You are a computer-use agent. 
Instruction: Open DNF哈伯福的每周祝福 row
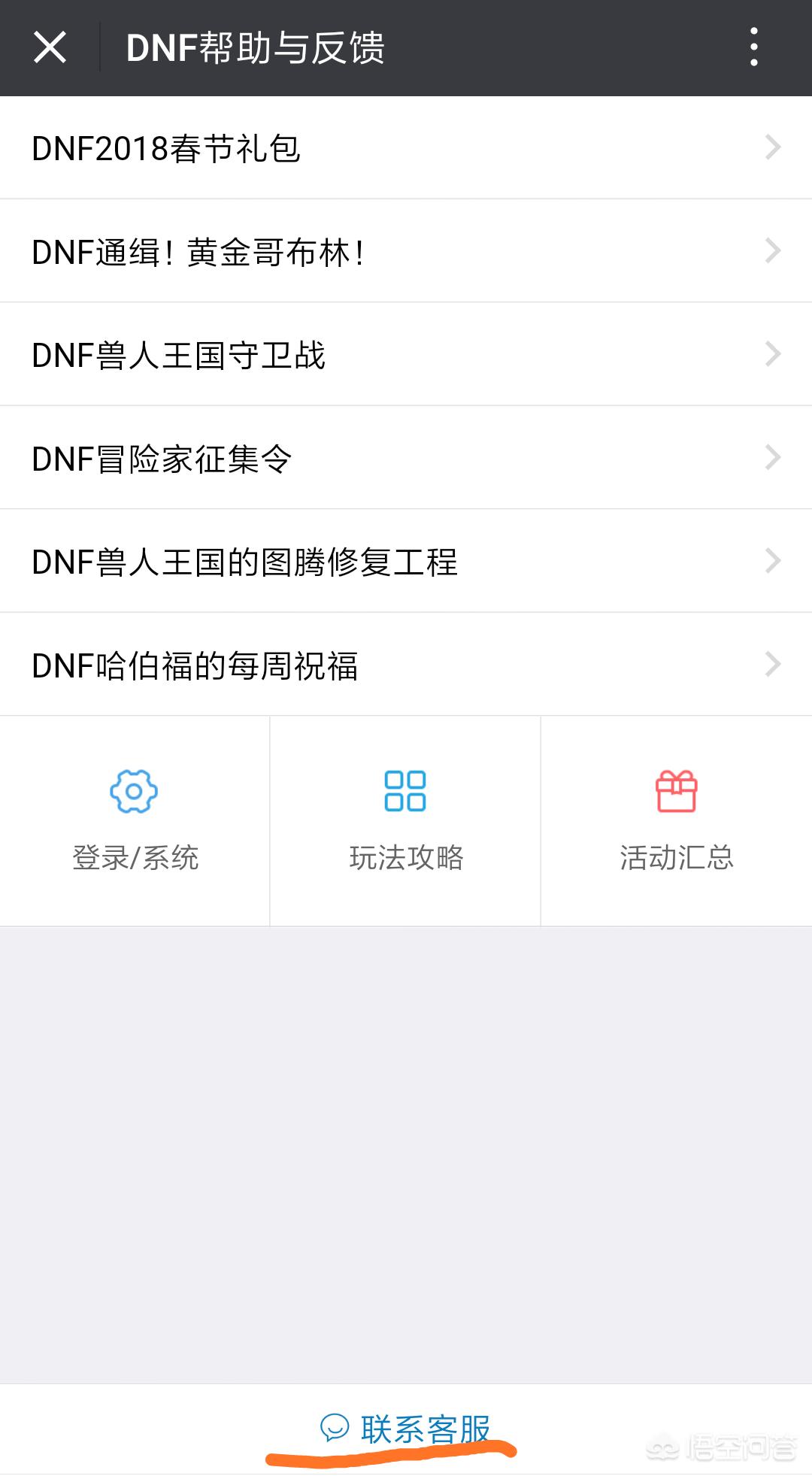click(x=406, y=665)
